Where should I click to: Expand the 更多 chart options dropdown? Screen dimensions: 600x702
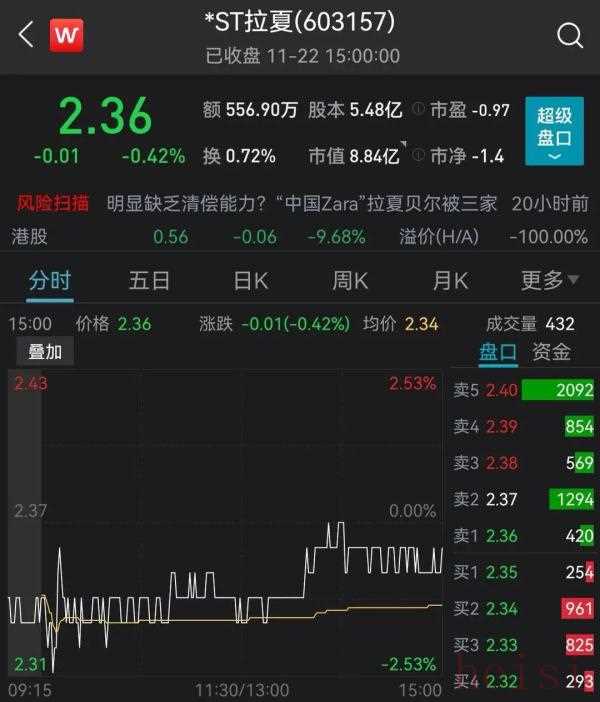click(550, 281)
